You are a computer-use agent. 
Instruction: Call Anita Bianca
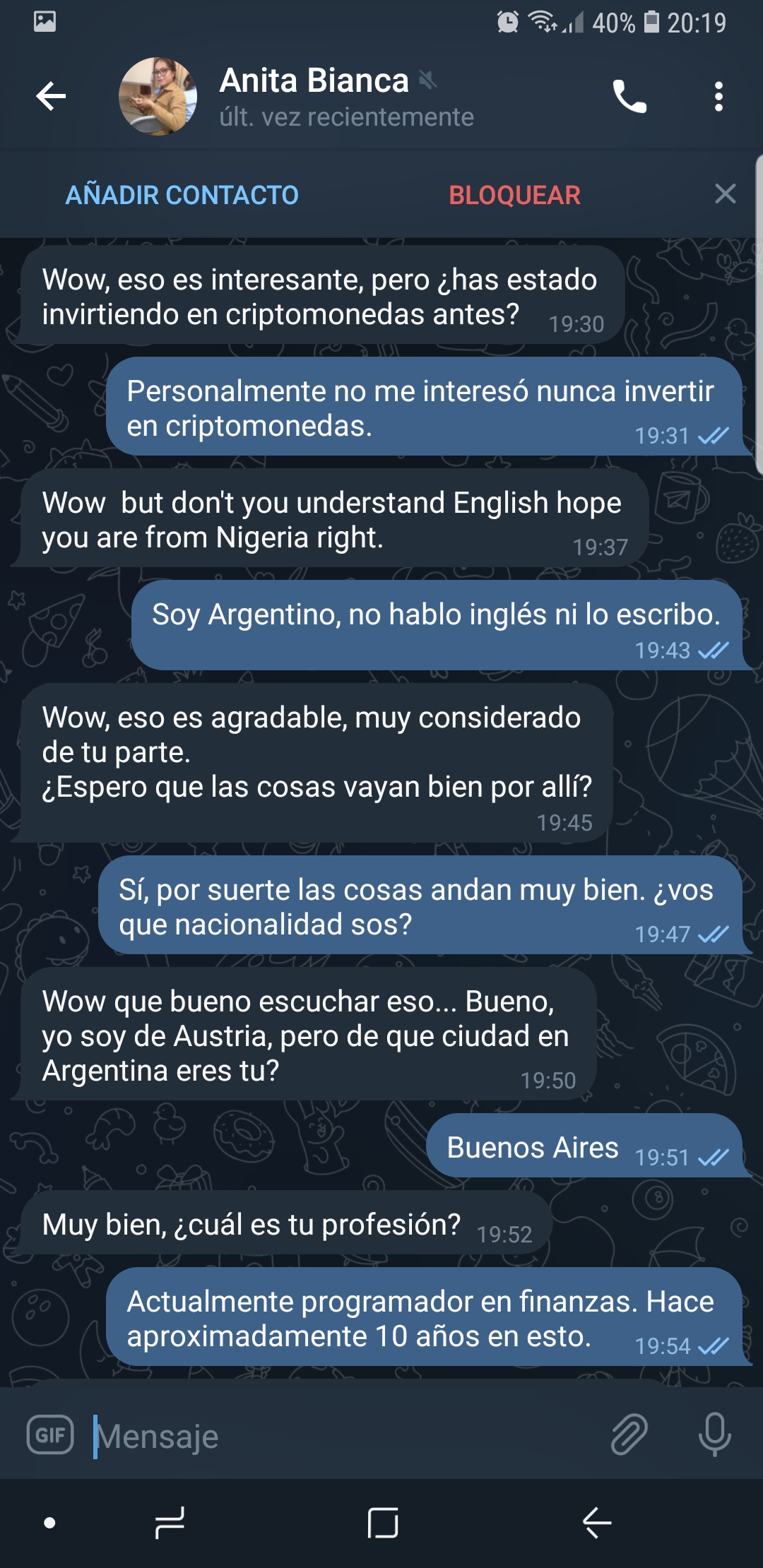click(x=629, y=96)
